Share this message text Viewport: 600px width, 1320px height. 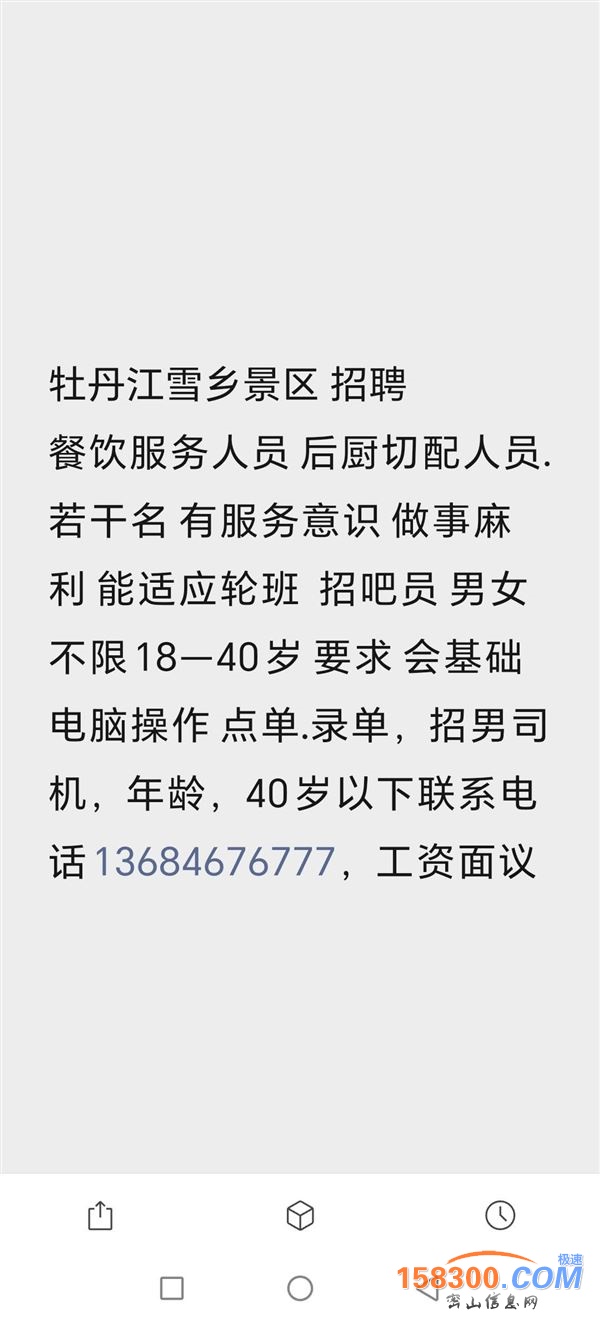(x=100, y=1215)
